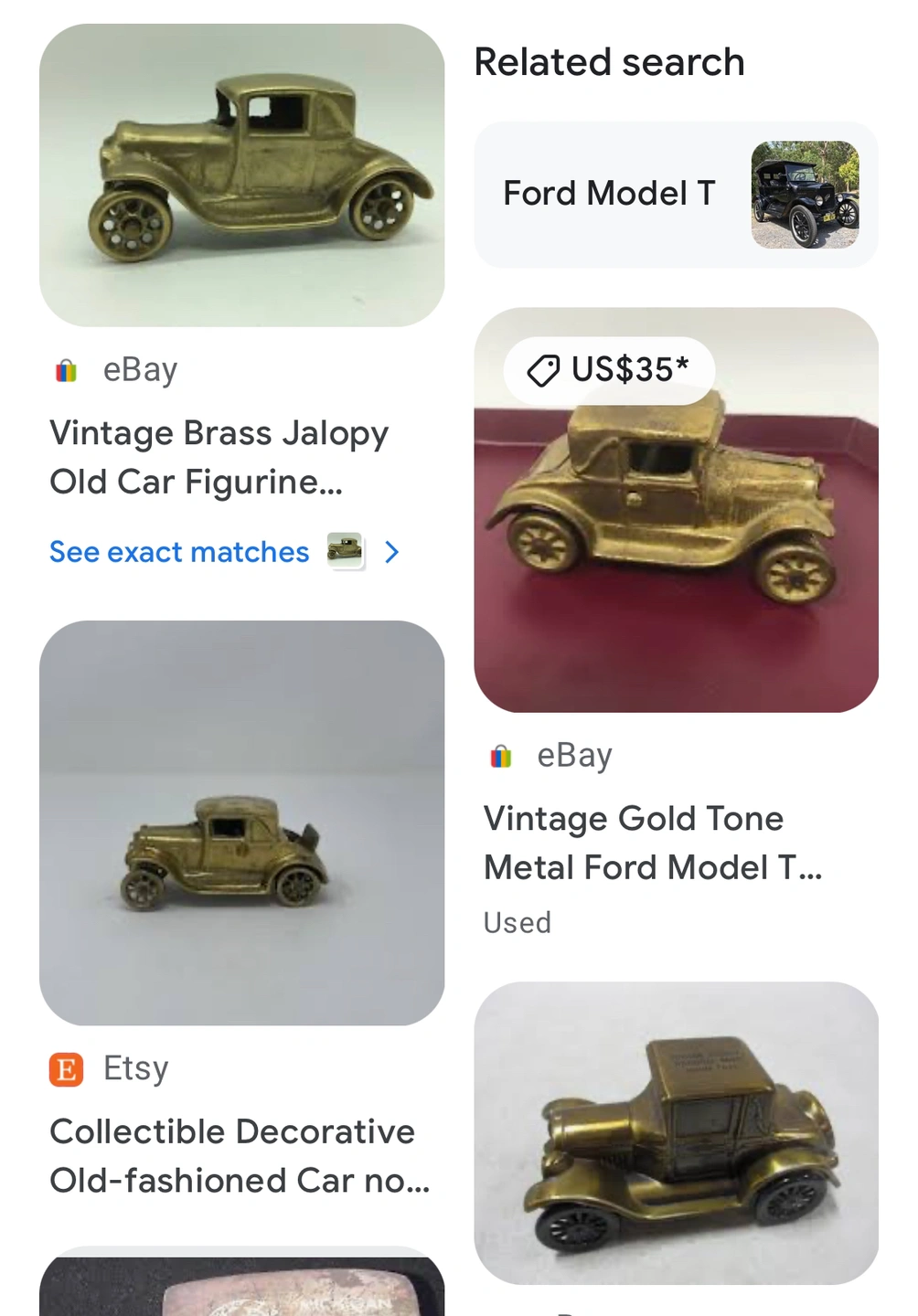View the Etsy Collectible Decorative Old-fashioned Car result
This screenshot has height=1316, width=918.
pyautogui.click(x=241, y=822)
